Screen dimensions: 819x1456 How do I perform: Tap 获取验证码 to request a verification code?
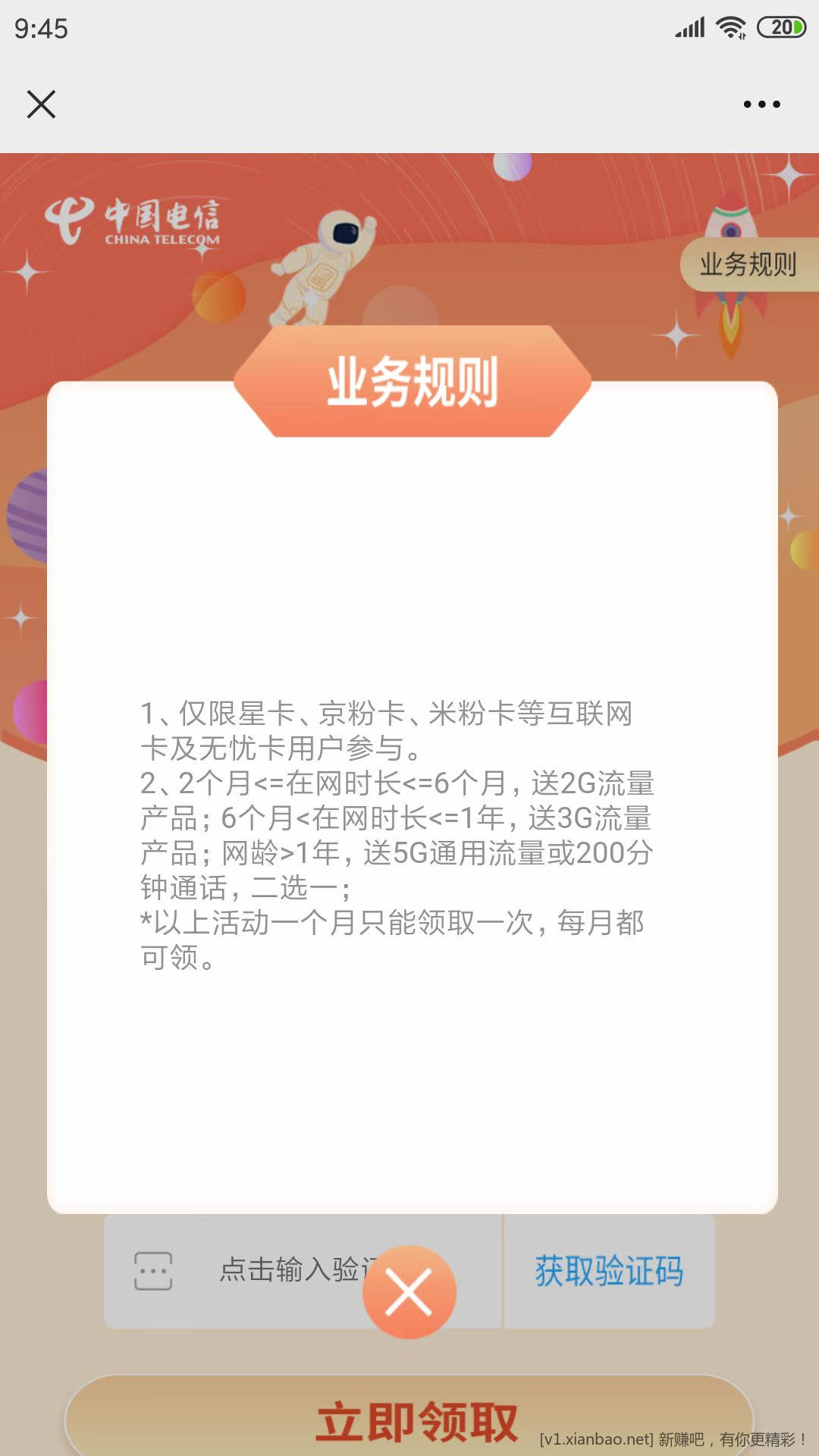[x=609, y=1271]
